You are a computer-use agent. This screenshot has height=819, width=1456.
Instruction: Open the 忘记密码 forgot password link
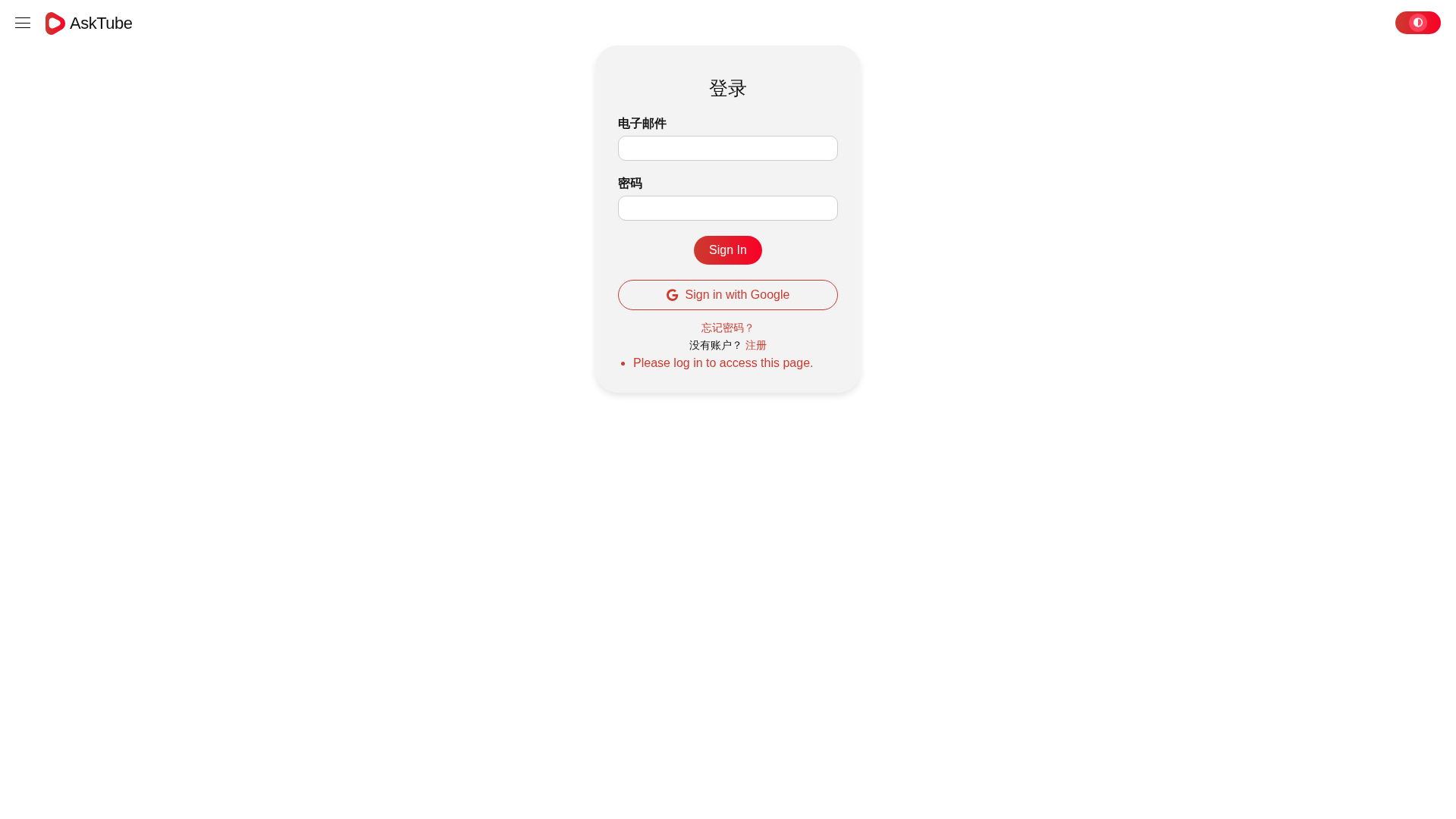click(x=726, y=328)
